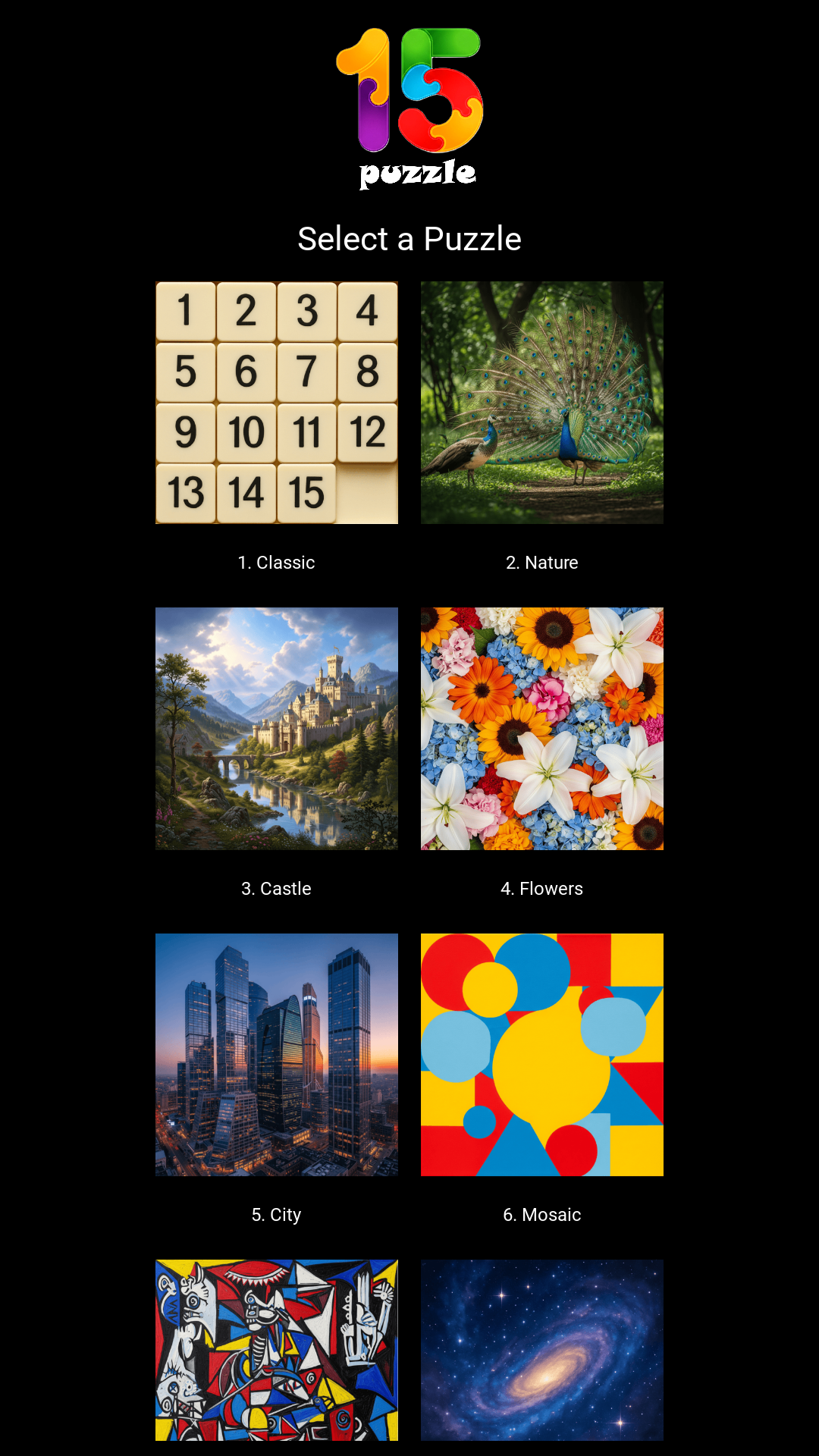The height and width of the screenshot is (1456, 819).
Task: Open the cubist painting puzzle
Action: (x=277, y=1350)
